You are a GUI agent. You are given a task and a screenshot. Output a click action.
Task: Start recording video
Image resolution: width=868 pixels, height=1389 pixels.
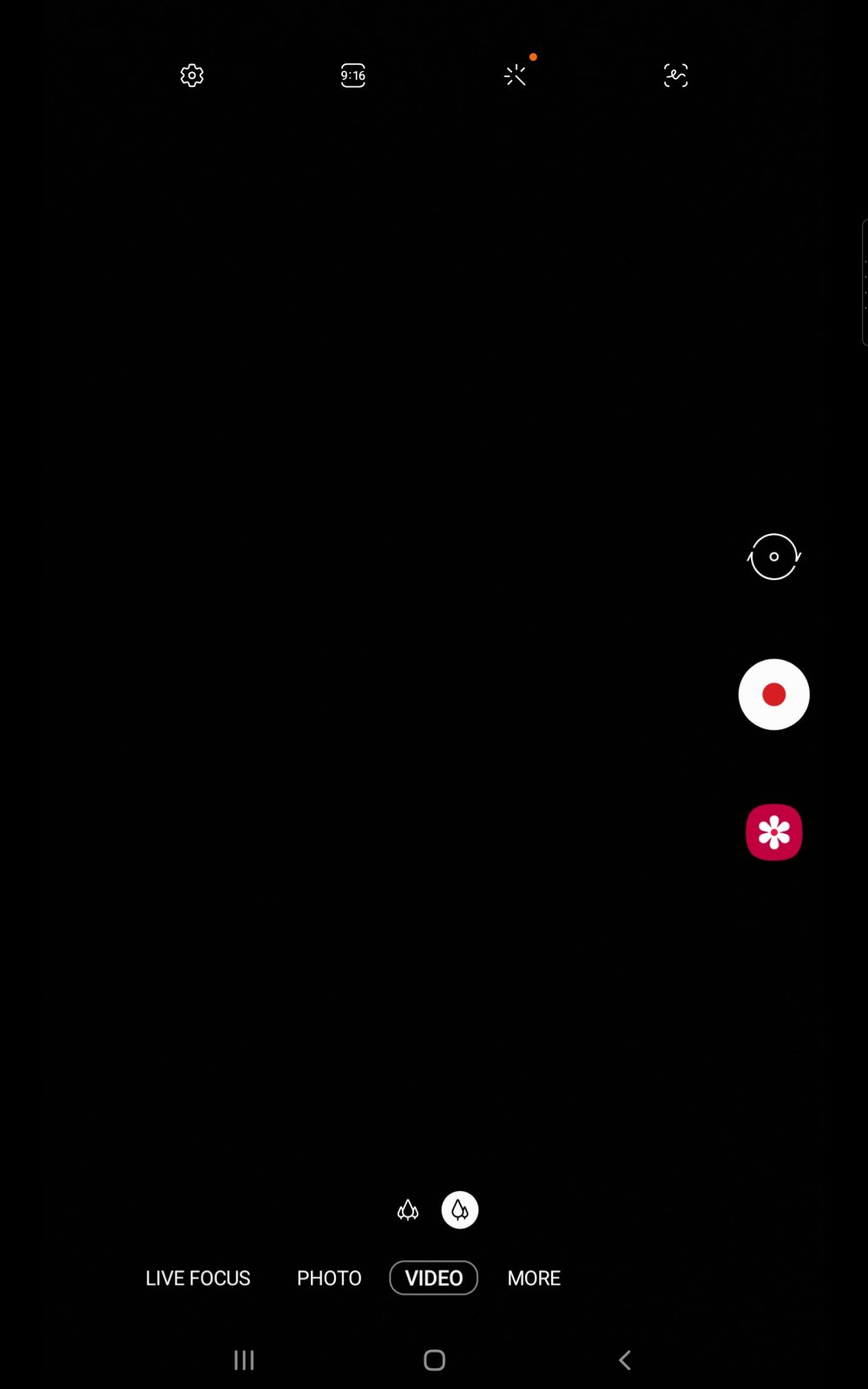pos(774,694)
